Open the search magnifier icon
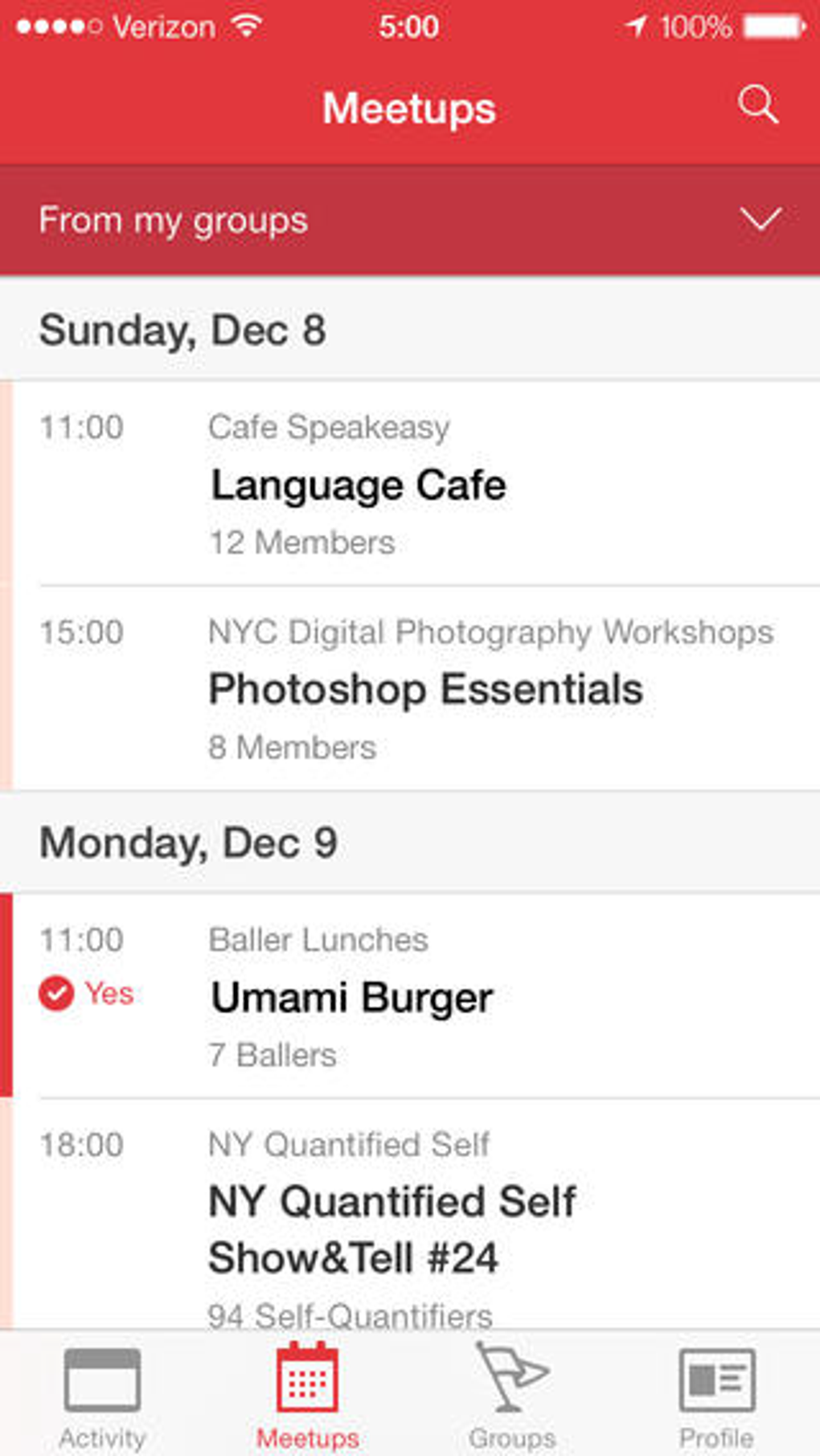The width and height of the screenshot is (820, 1456). click(758, 105)
